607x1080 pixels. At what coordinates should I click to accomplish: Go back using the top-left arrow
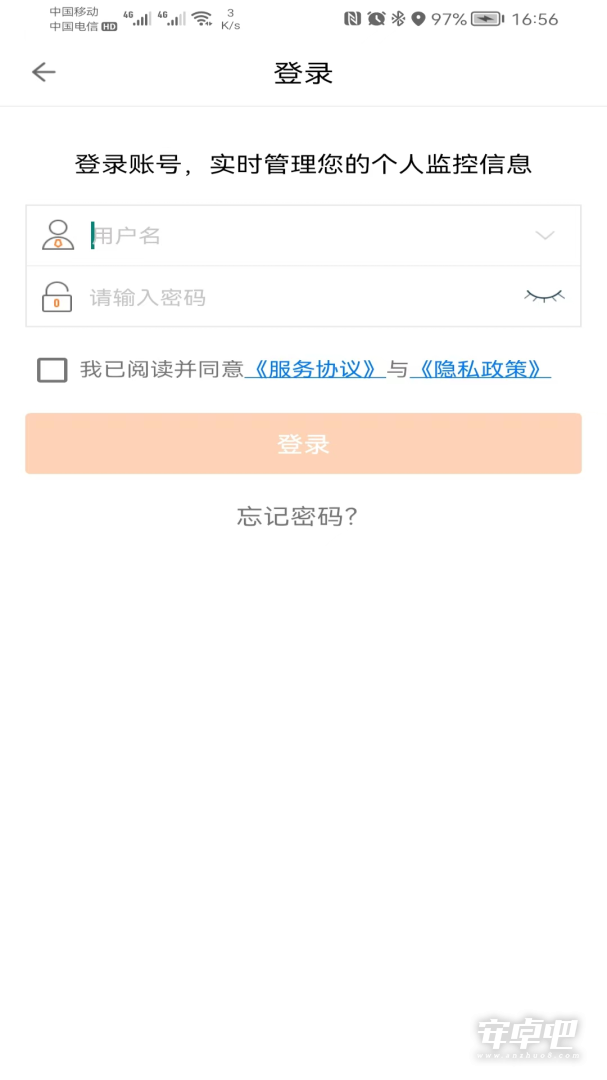pyautogui.click(x=43, y=72)
